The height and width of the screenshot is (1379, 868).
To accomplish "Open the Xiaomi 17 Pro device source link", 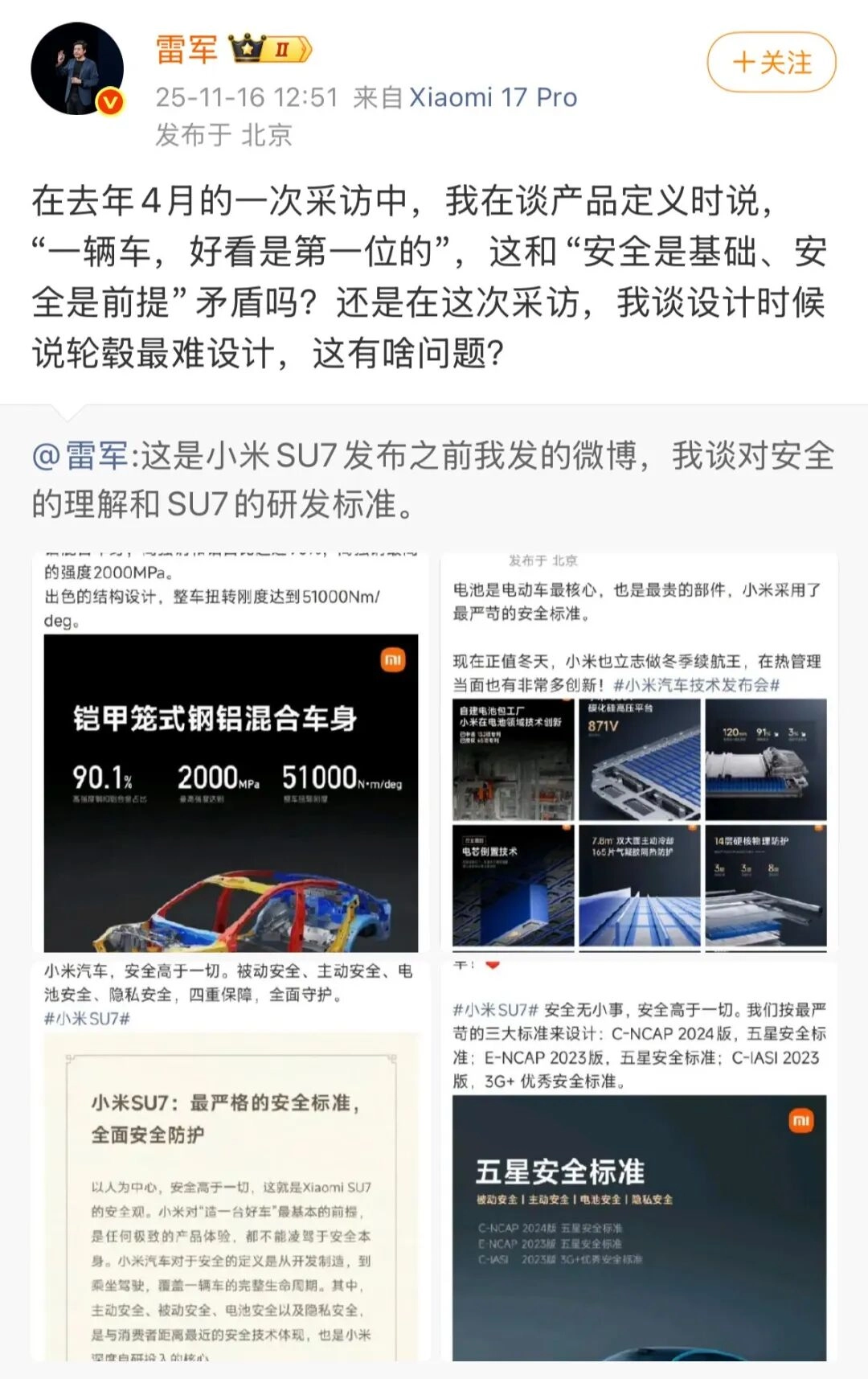I will pos(494,96).
